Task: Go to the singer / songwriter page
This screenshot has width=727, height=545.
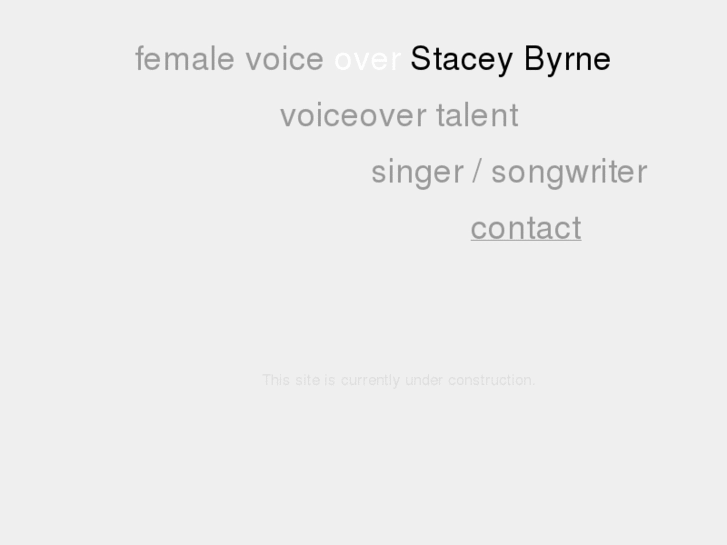Action: point(509,172)
